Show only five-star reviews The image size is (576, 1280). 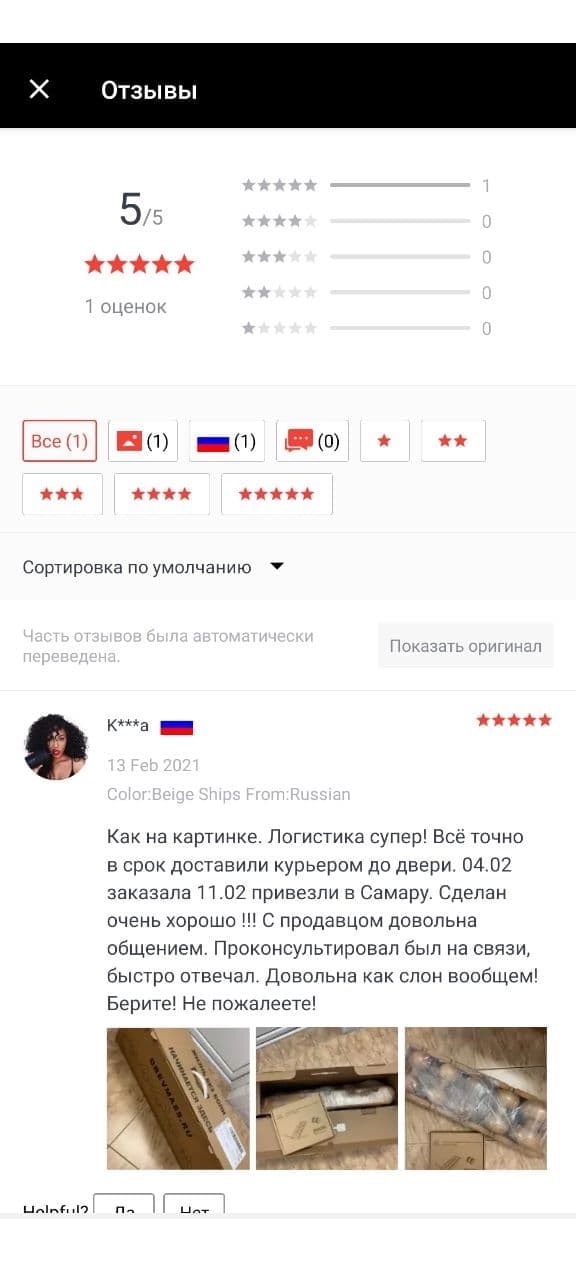pos(277,494)
